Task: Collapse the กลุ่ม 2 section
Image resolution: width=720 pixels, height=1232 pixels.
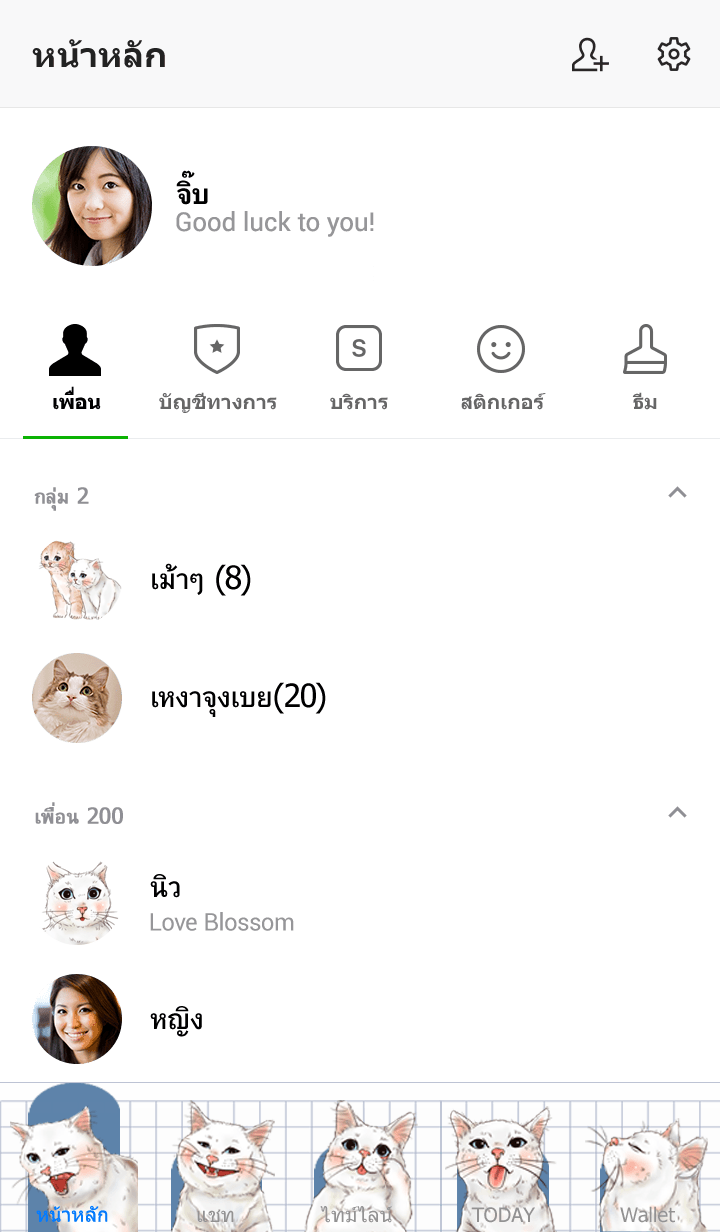Action: (677, 493)
